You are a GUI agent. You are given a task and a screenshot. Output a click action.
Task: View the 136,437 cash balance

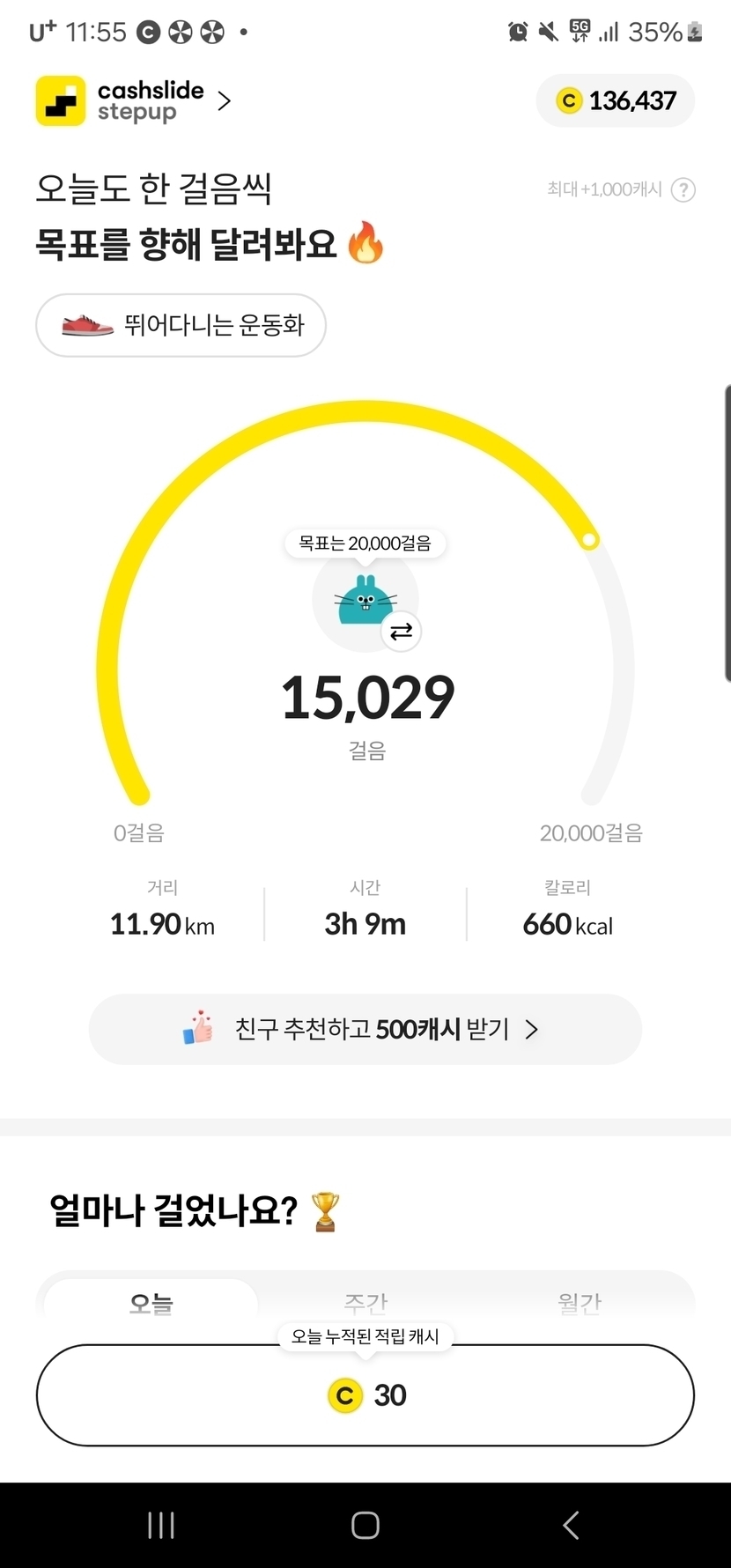pos(616,101)
